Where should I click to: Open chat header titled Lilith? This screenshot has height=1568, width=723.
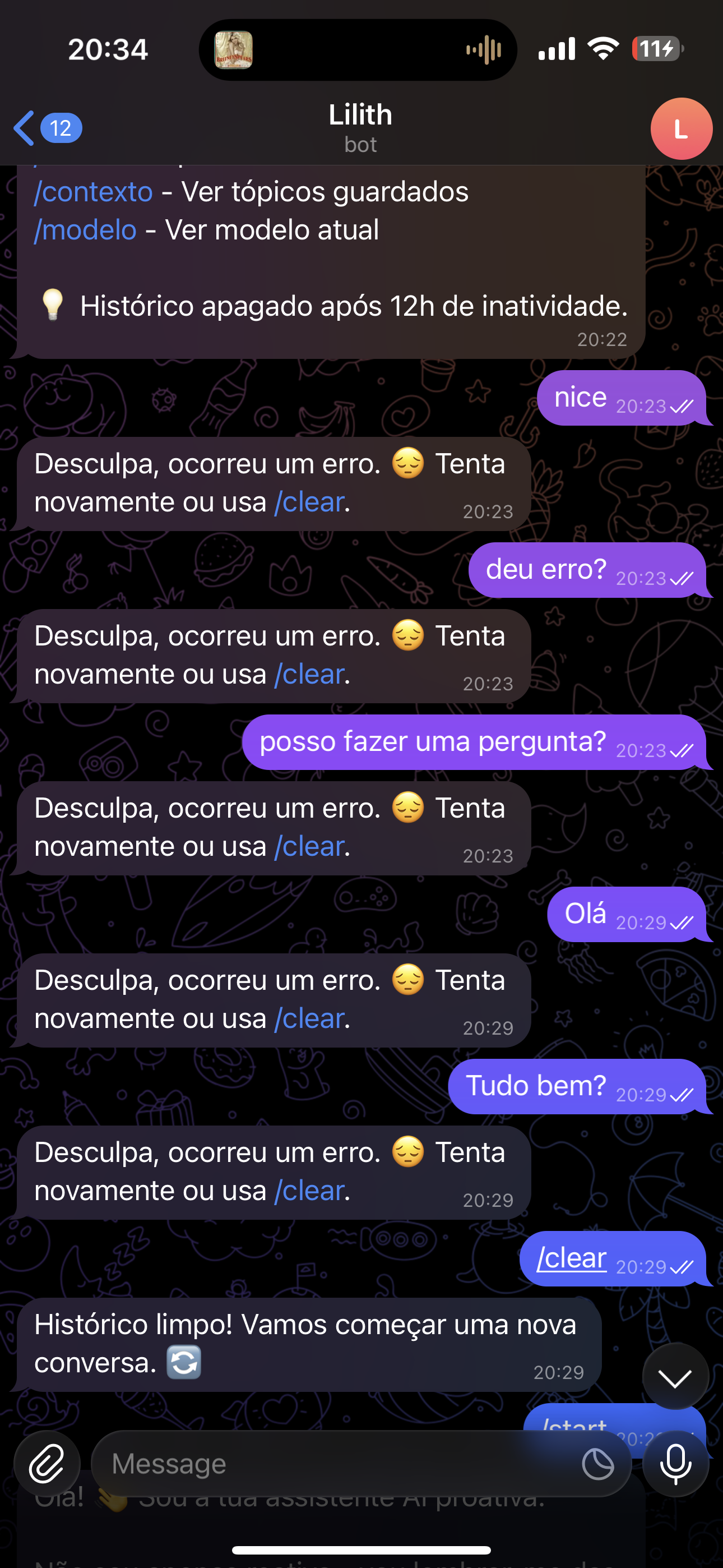click(360, 114)
